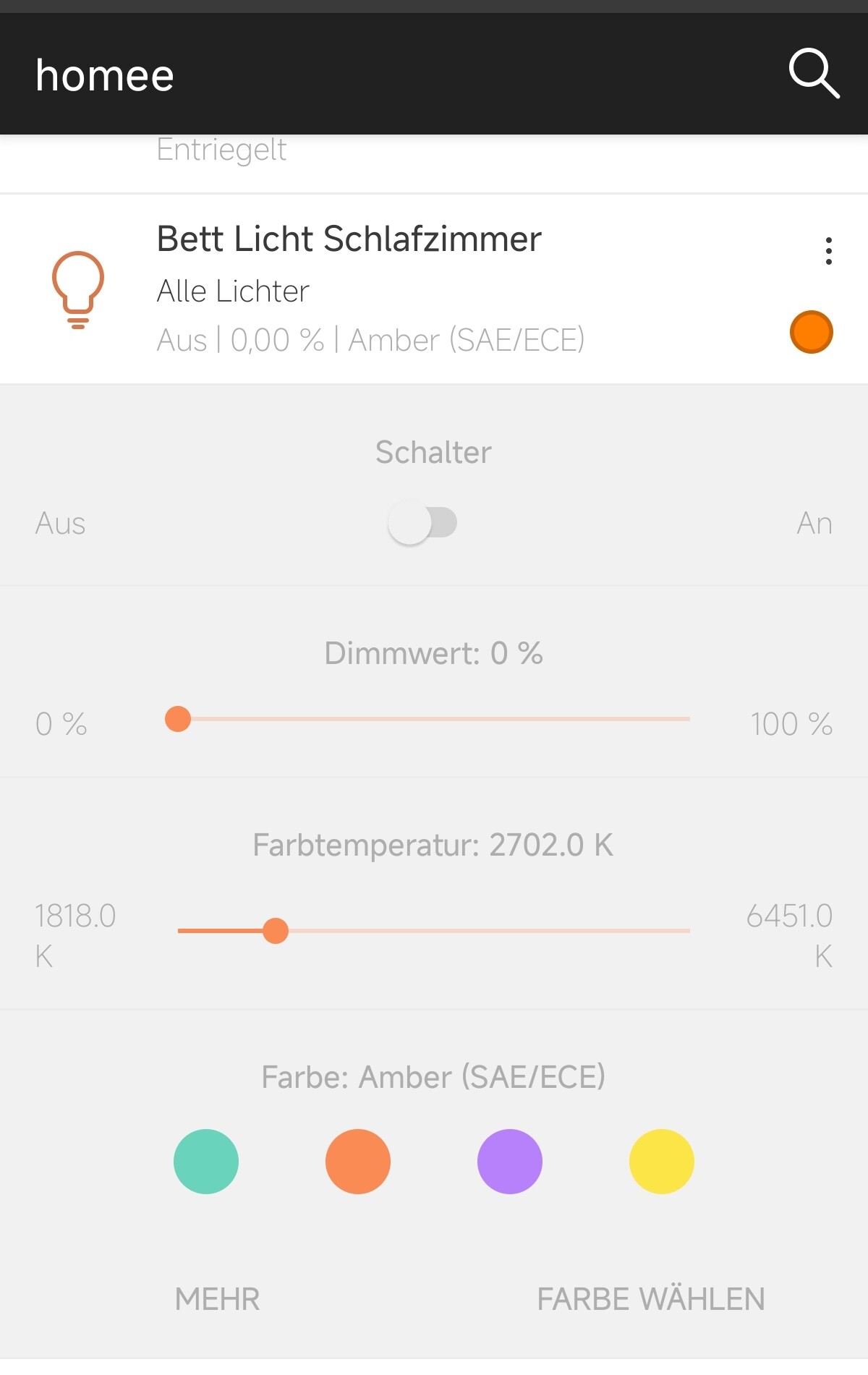Tap the Dimmwert slider track
This screenshot has width=868, height=1375.
[x=434, y=719]
